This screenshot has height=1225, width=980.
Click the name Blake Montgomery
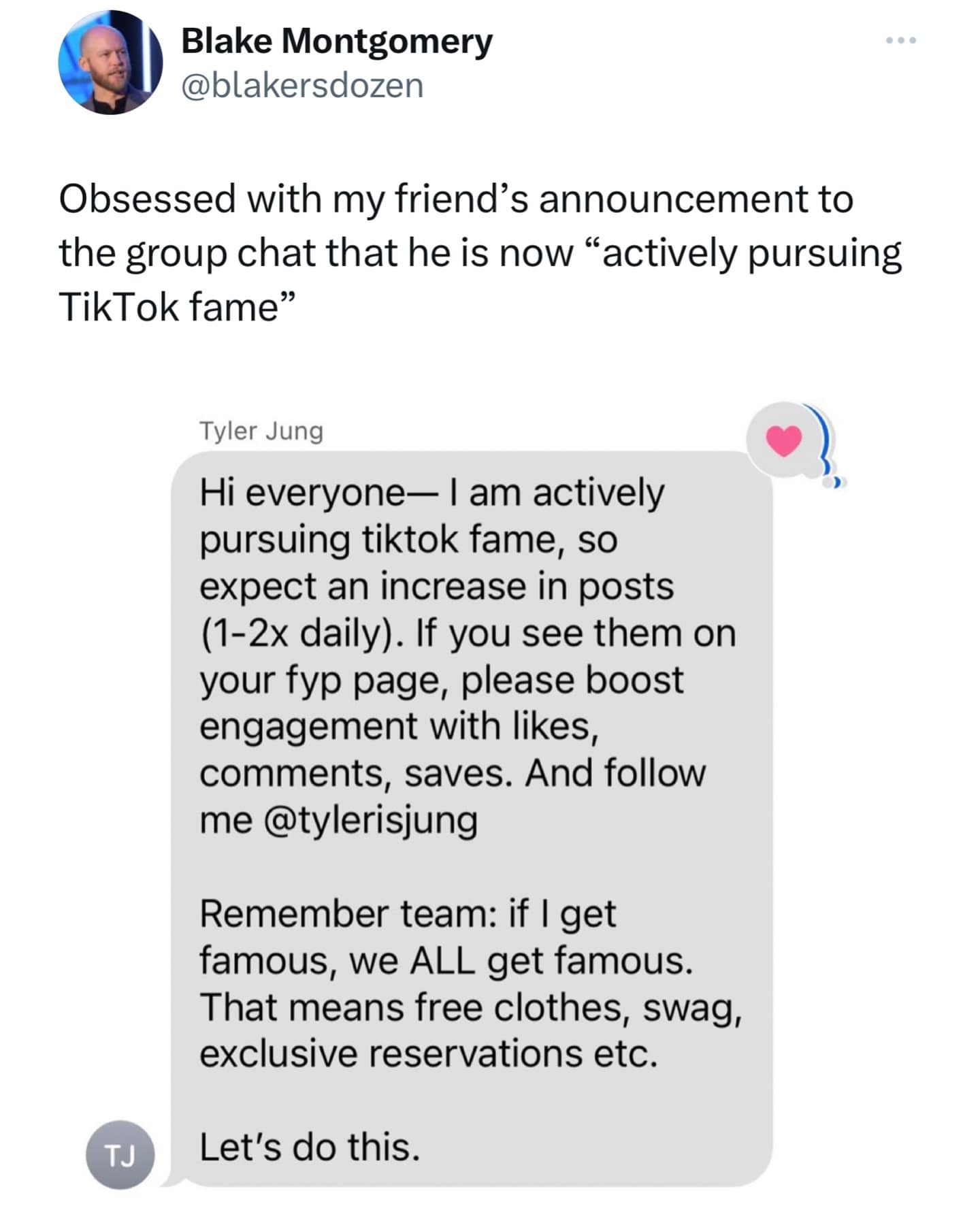[336, 41]
